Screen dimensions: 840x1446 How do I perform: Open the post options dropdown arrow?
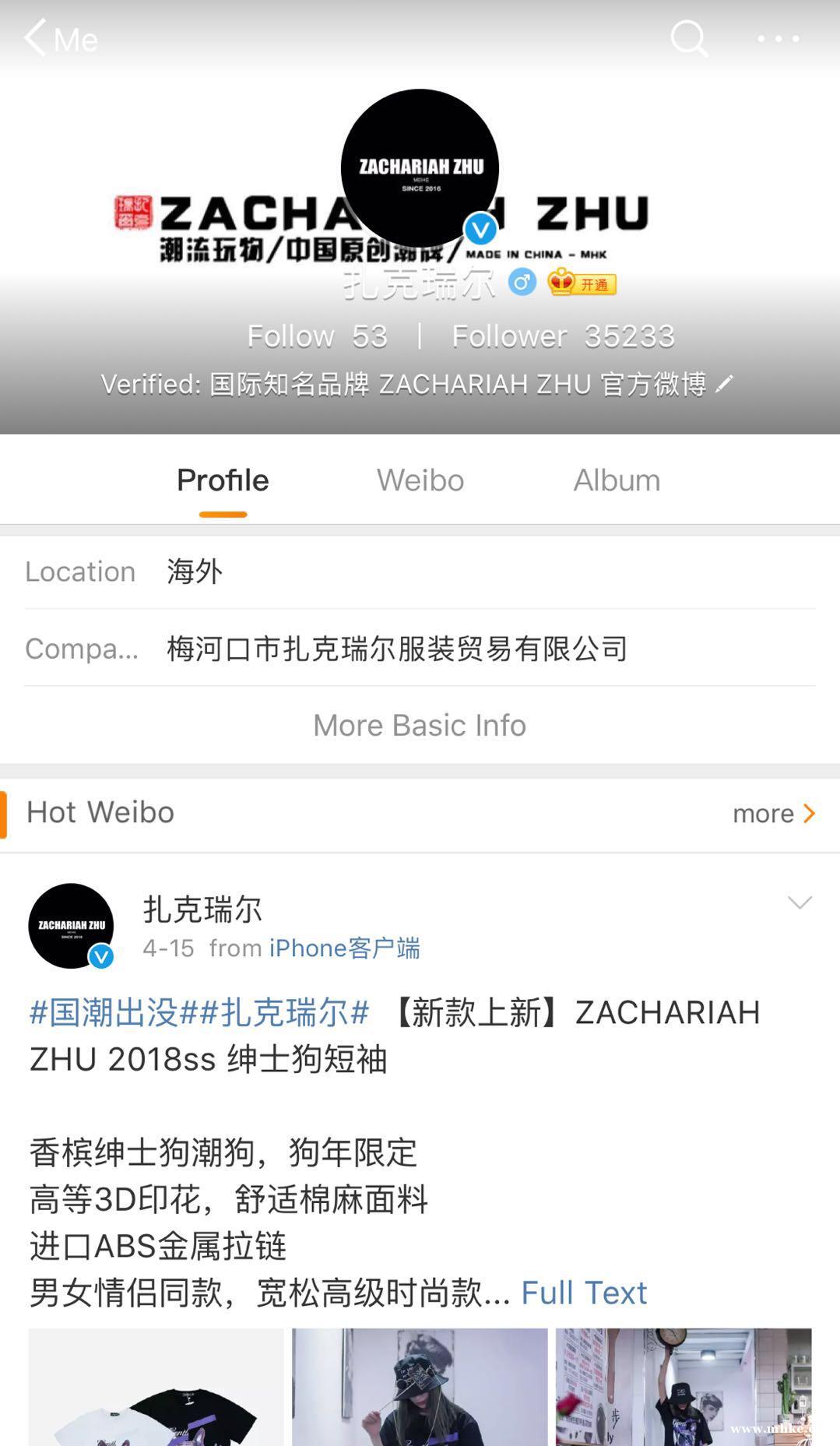(800, 902)
